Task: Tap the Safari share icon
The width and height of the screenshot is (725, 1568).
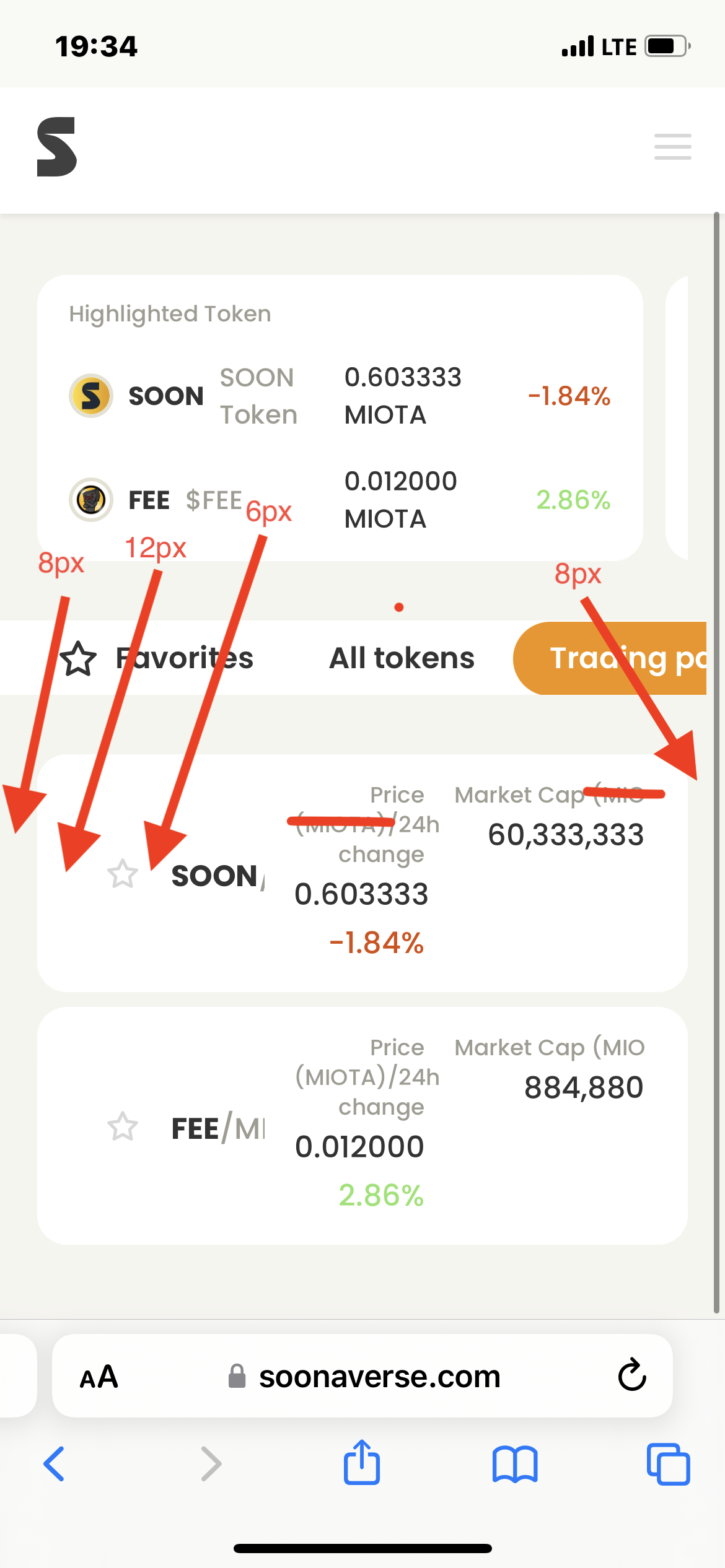Action: (x=362, y=1463)
